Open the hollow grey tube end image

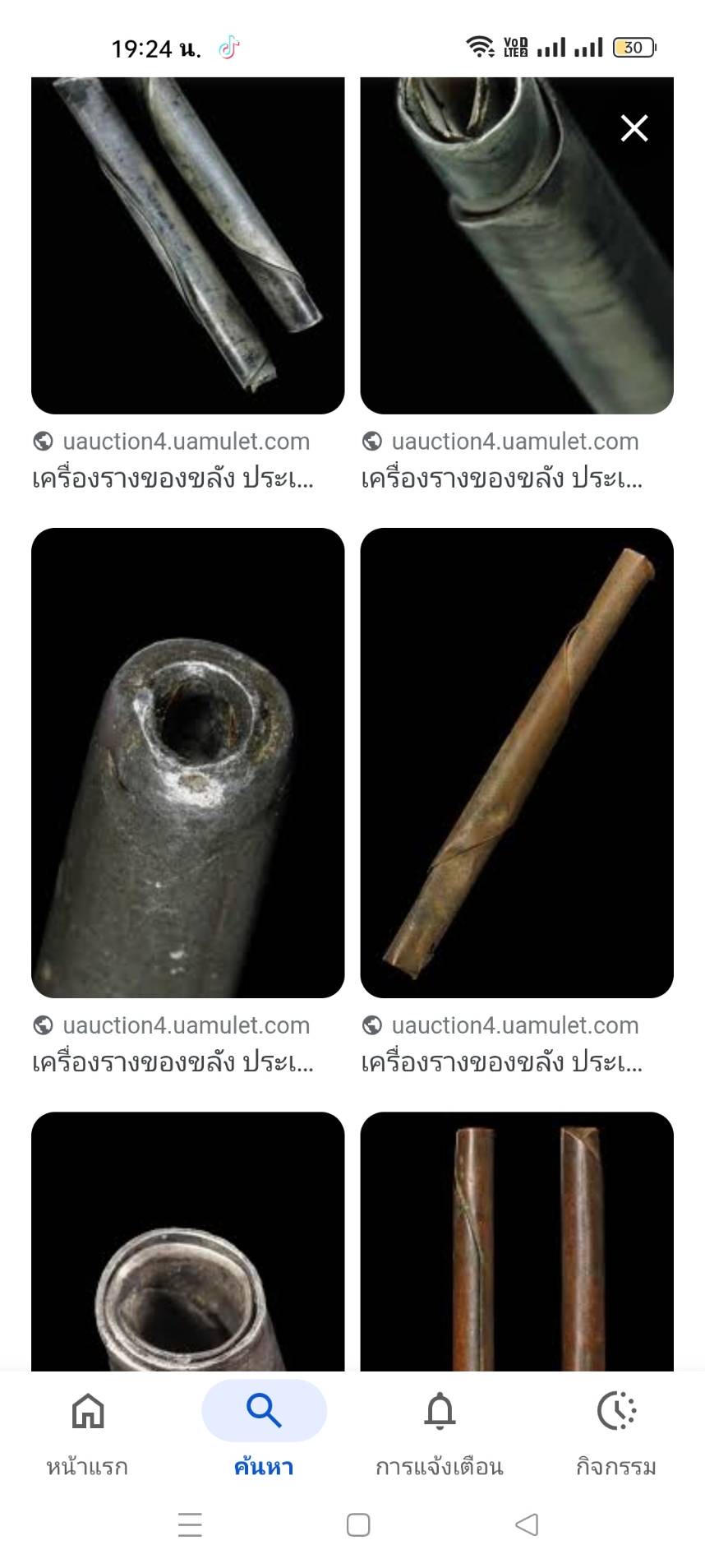187,762
